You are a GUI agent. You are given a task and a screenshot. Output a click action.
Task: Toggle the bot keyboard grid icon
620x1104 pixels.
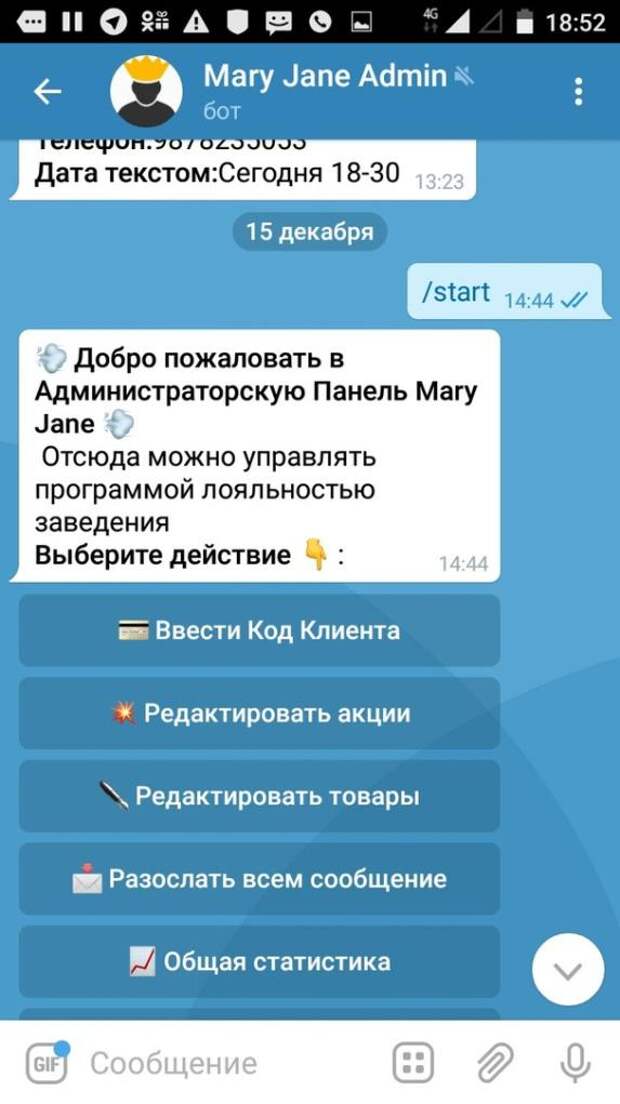[412, 1063]
